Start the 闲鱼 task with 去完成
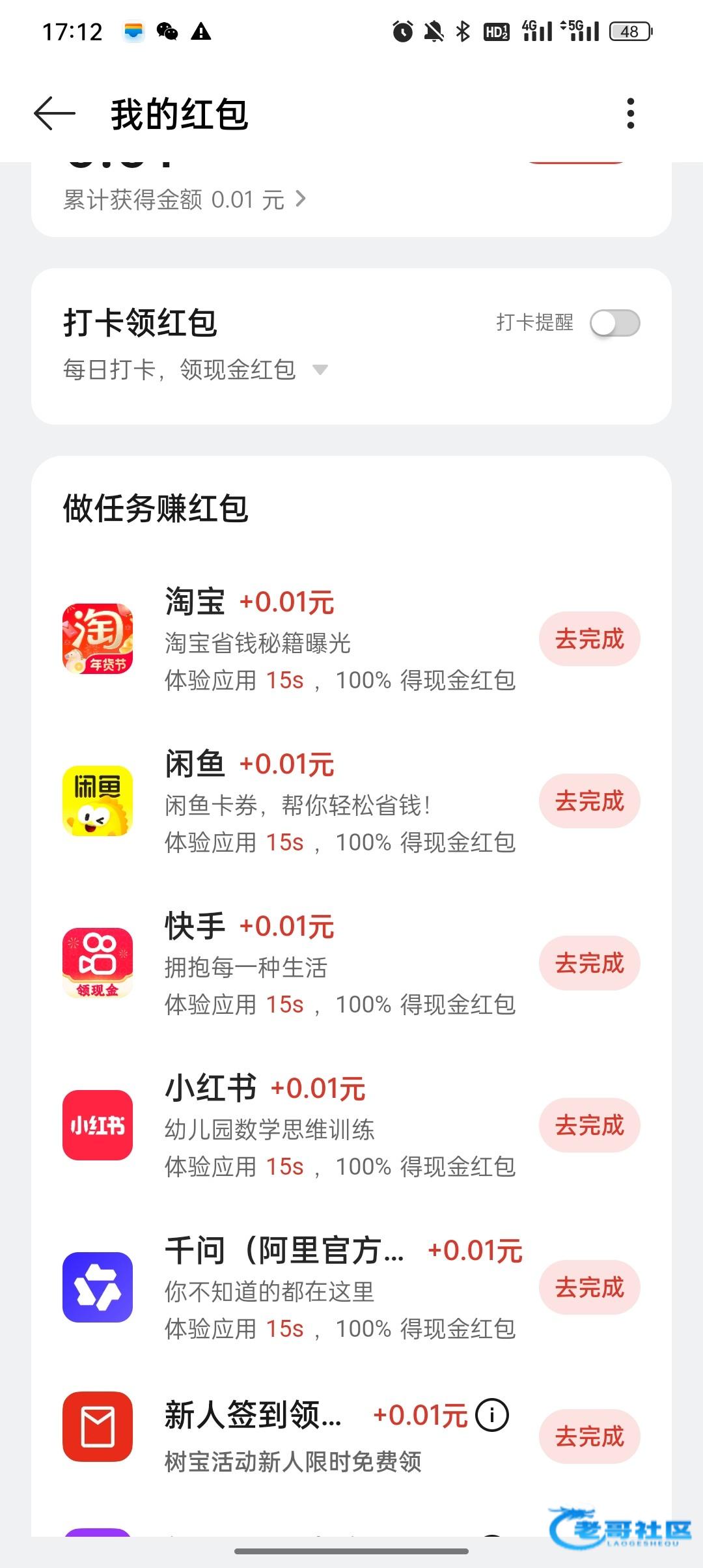Image resolution: width=703 pixels, height=1568 pixels. coord(589,801)
